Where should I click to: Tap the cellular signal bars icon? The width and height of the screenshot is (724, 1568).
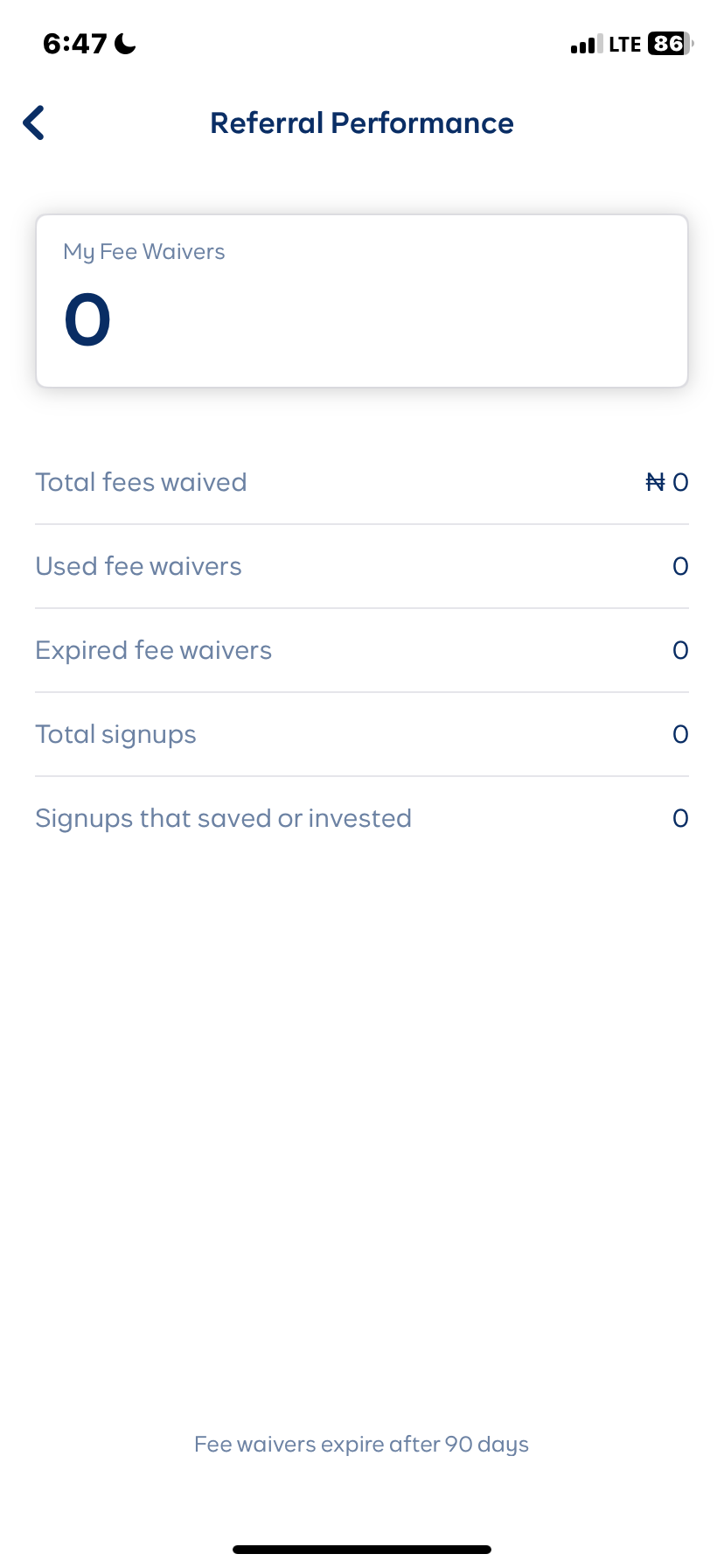pos(585,42)
